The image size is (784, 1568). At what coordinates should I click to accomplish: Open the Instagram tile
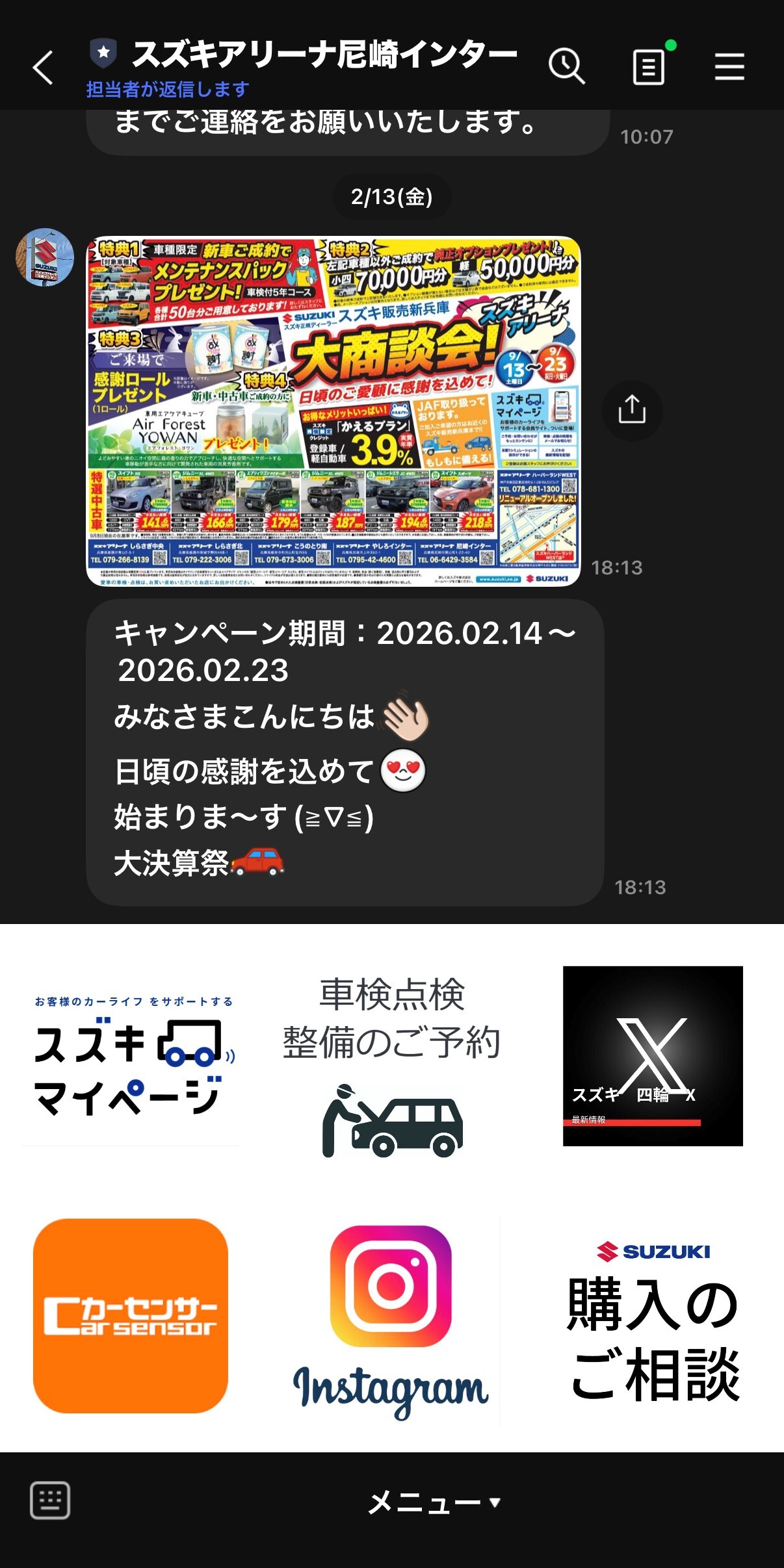(x=391, y=1319)
